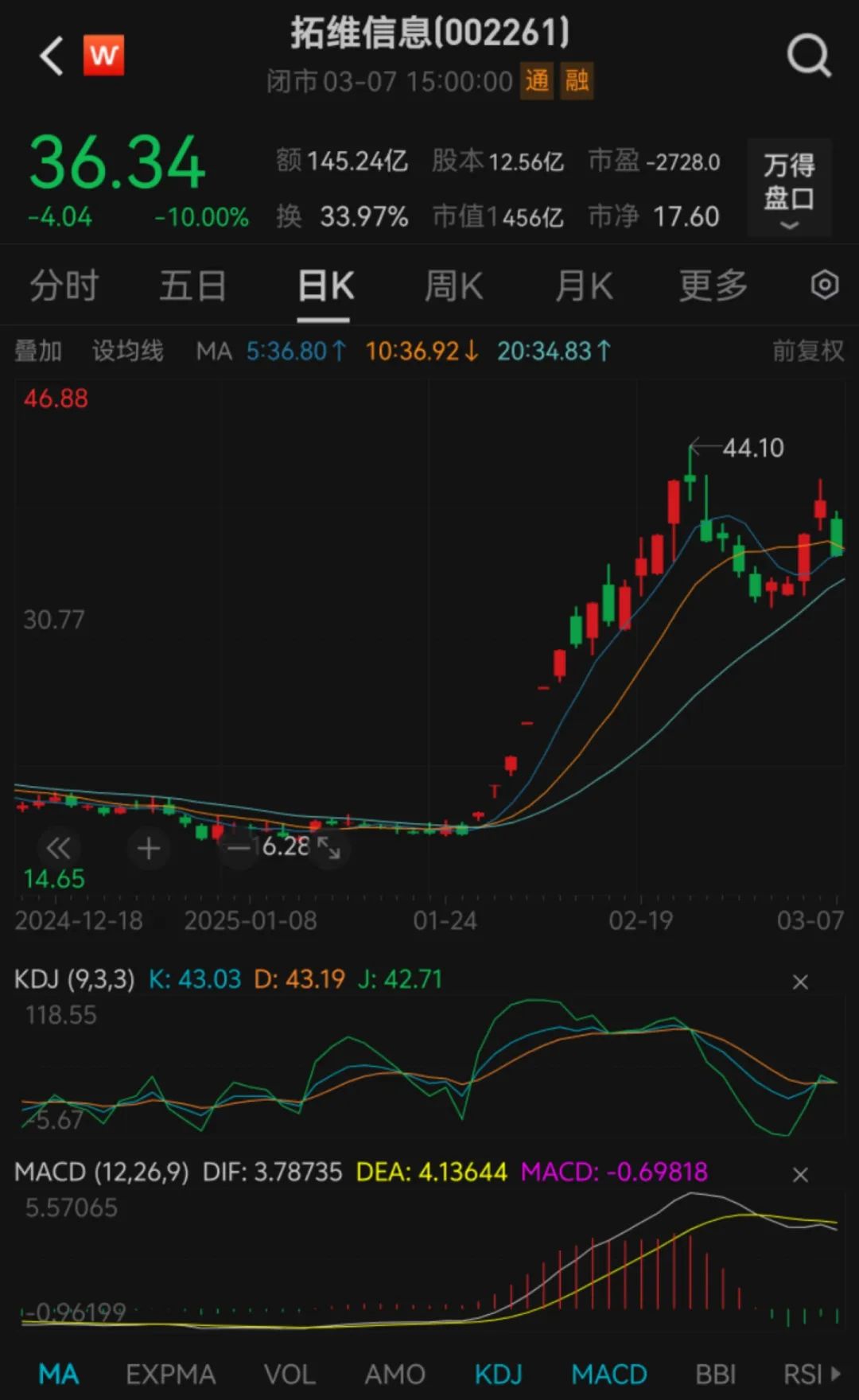This screenshot has width=859, height=1400.
Task: Expand the 万得盘口 panel chevron
Action: (788, 227)
